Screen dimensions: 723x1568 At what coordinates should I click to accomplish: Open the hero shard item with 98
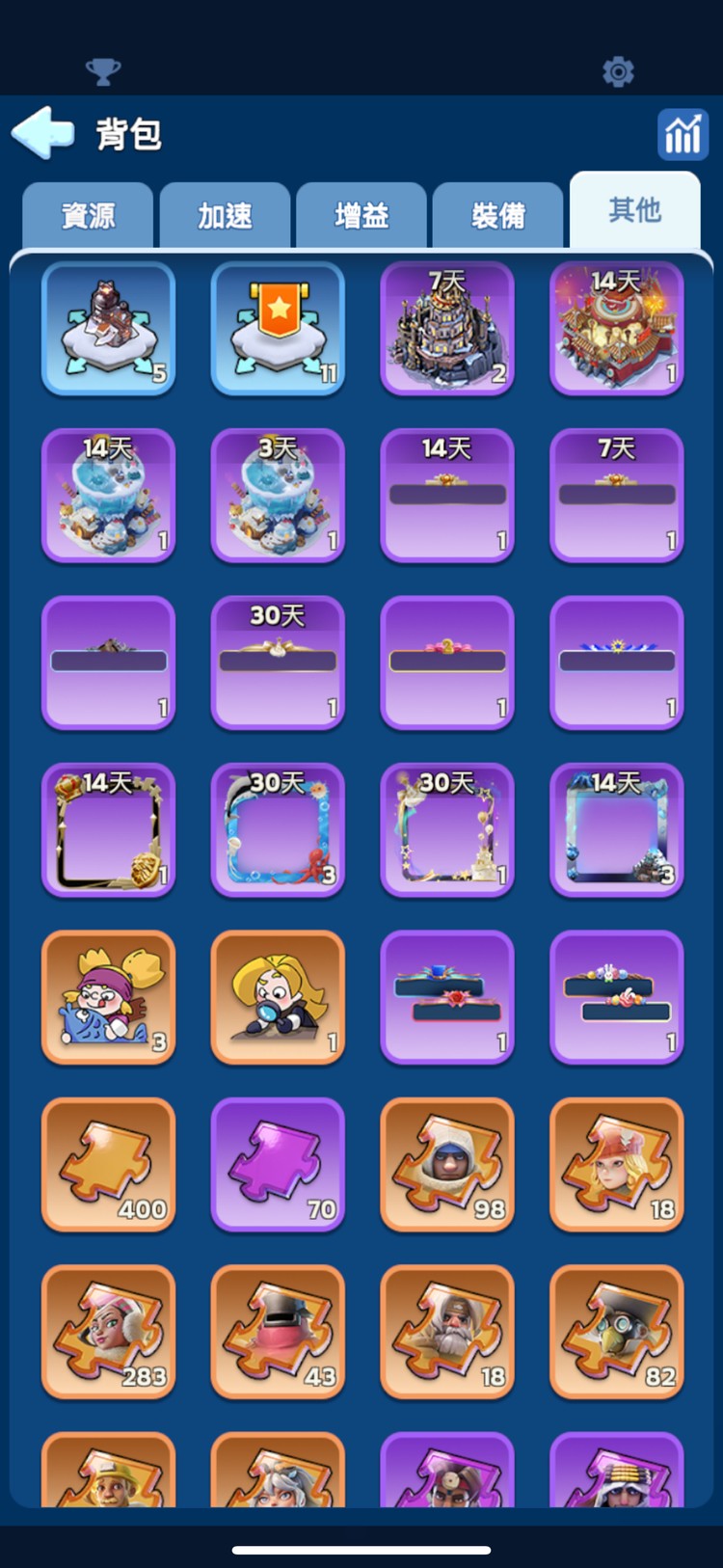point(447,1164)
